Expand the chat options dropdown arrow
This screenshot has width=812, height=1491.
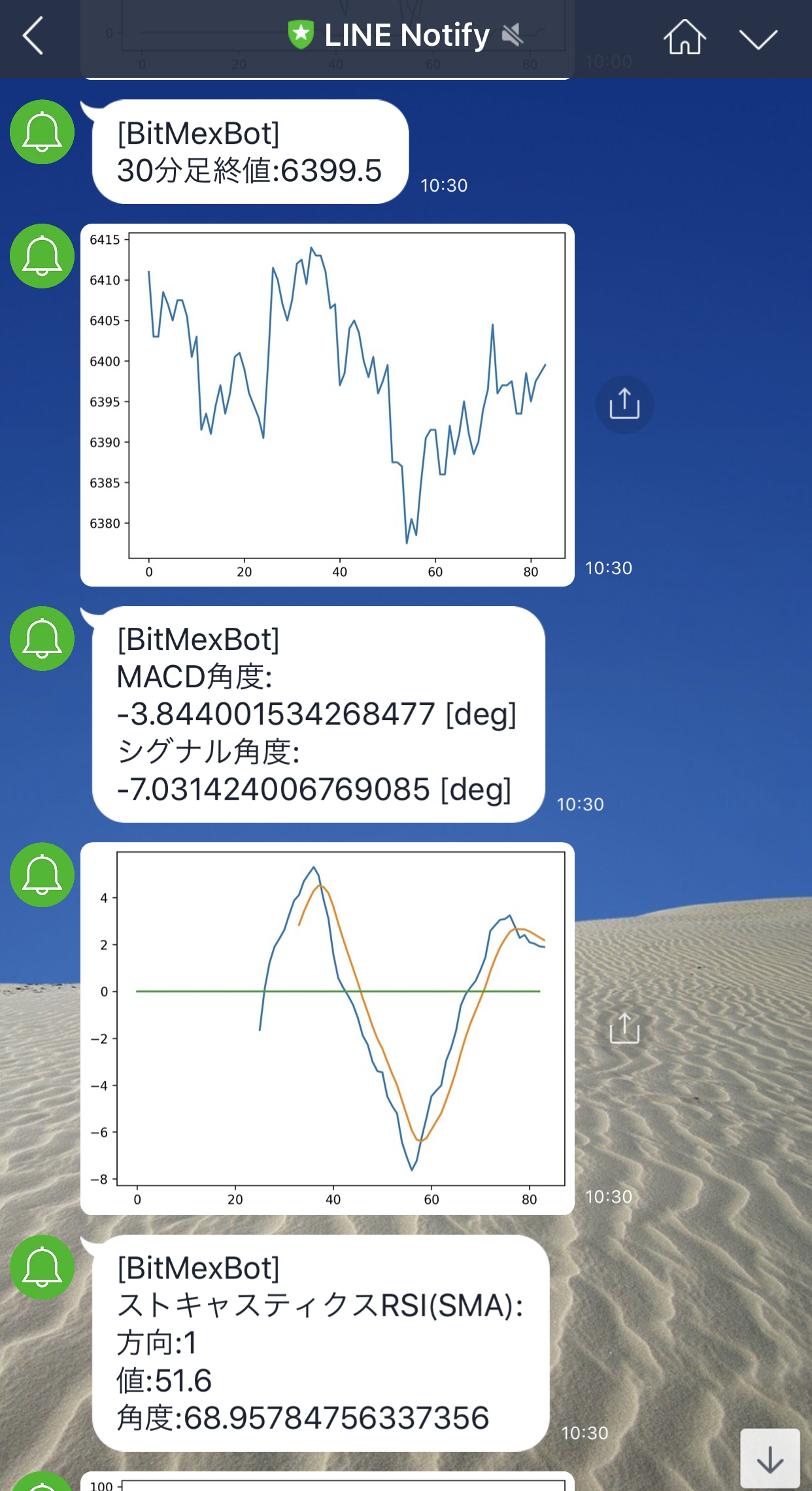[758, 38]
